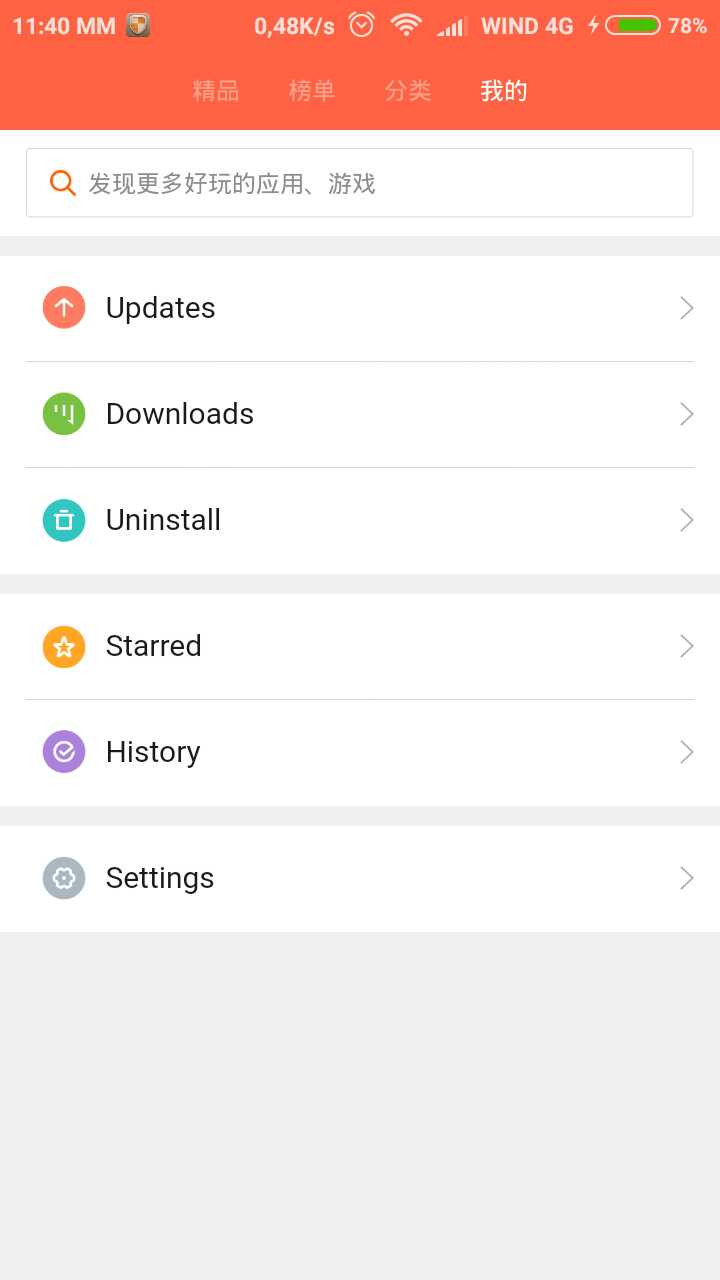The width and height of the screenshot is (720, 1280).
Task: Select the 我的 tab
Action: tap(504, 91)
